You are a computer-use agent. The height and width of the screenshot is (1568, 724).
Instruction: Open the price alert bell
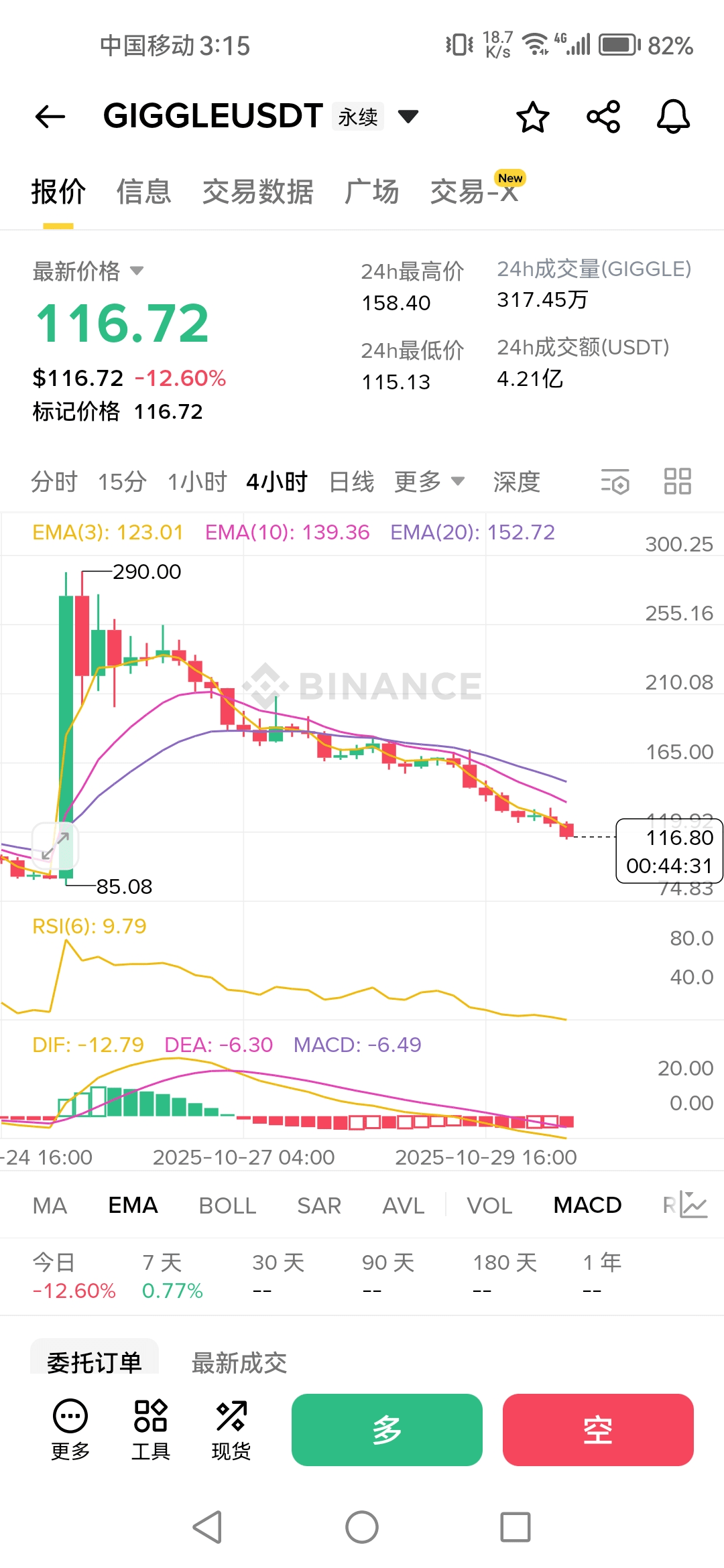673,117
